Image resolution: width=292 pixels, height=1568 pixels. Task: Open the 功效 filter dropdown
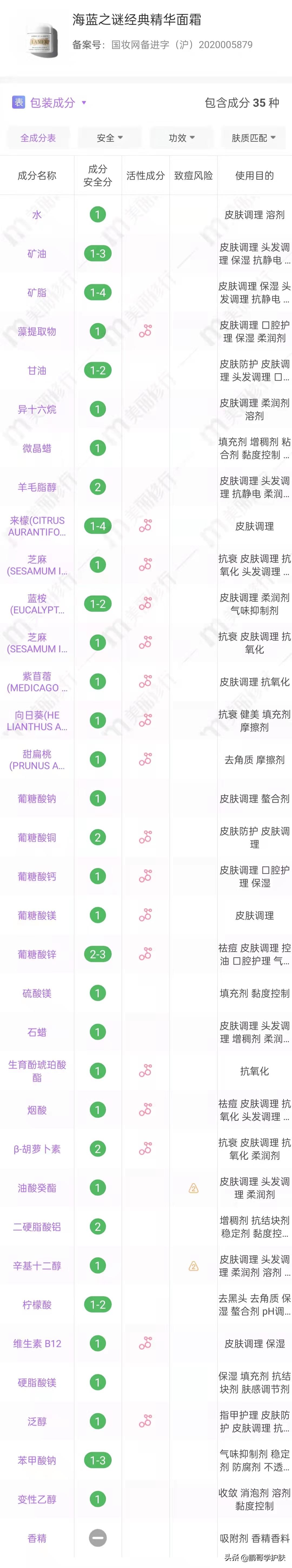pyautogui.click(x=181, y=138)
